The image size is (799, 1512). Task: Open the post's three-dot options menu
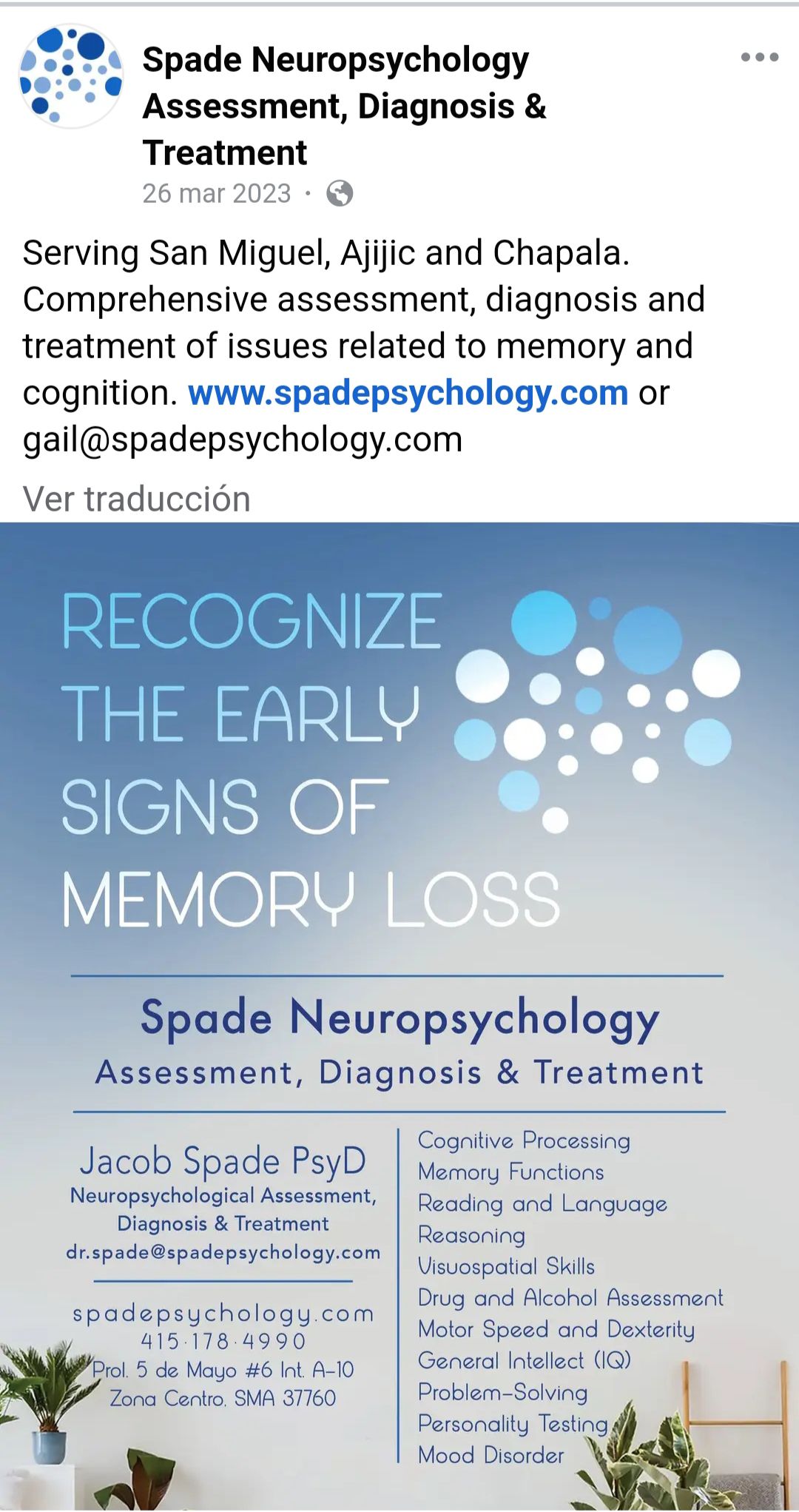[759, 57]
